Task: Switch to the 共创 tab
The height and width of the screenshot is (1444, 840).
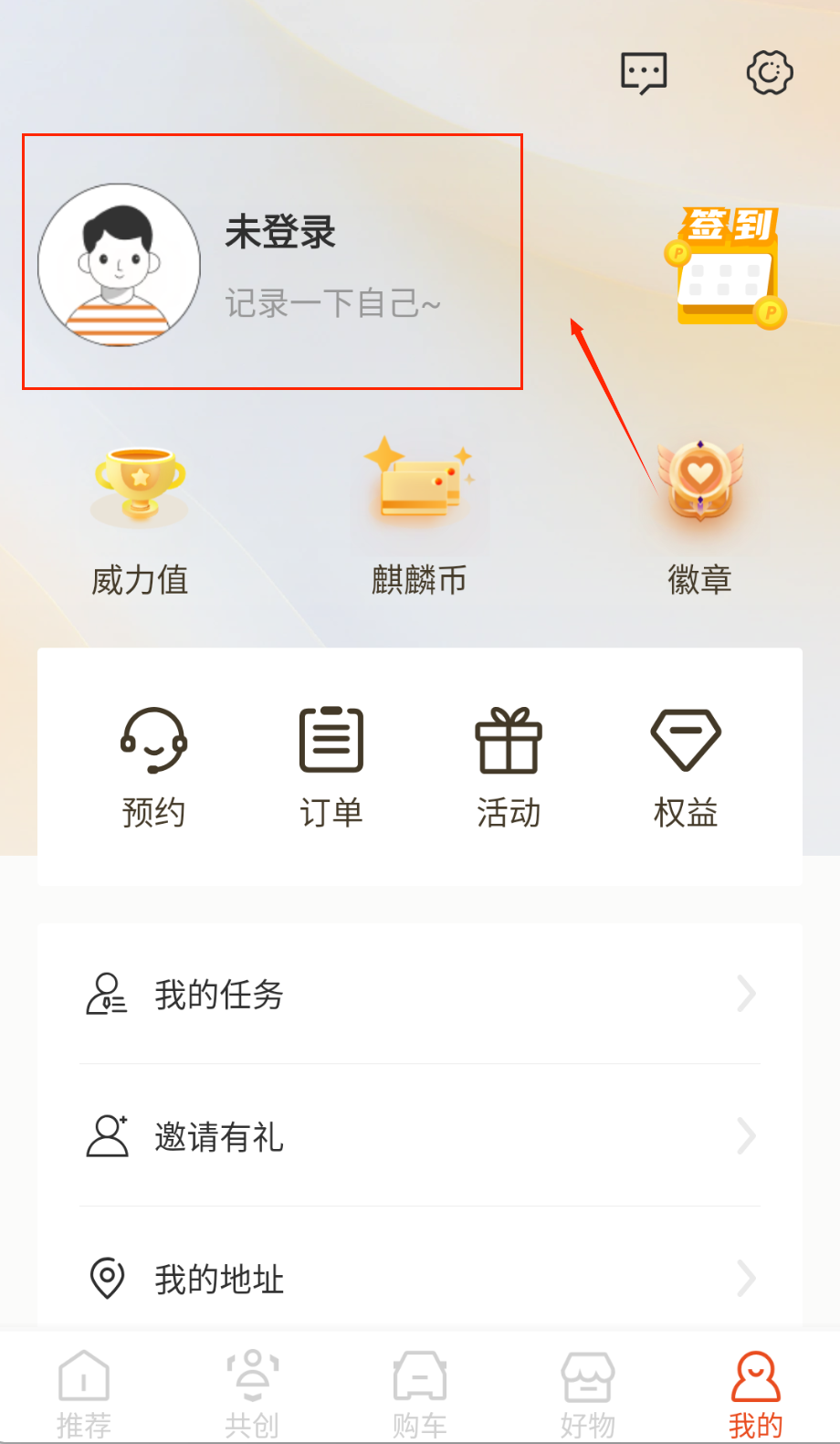Action: (x=252, y=1392)
